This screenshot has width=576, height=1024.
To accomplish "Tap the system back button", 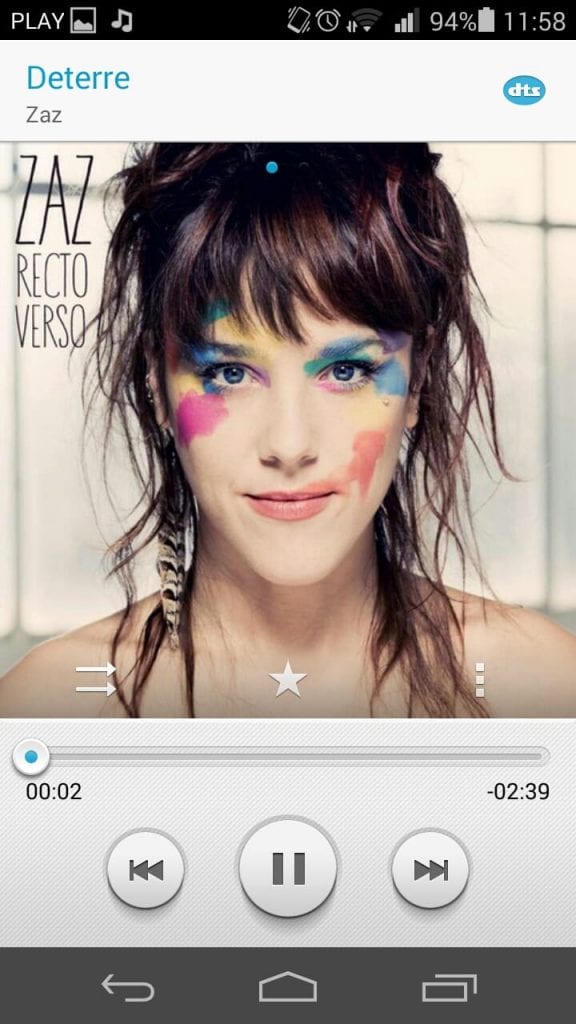I will tap(128, 987).
